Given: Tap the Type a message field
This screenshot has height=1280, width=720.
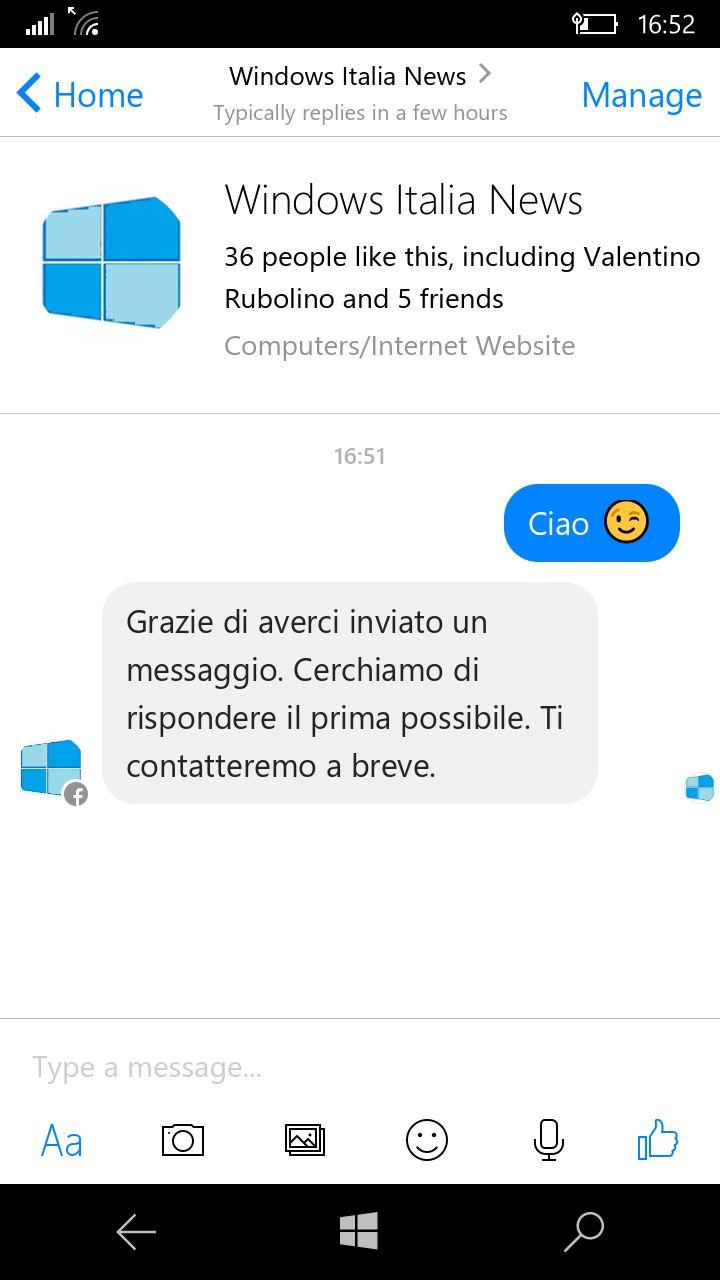Looking at the screenshot, I should coord(360,1067).
